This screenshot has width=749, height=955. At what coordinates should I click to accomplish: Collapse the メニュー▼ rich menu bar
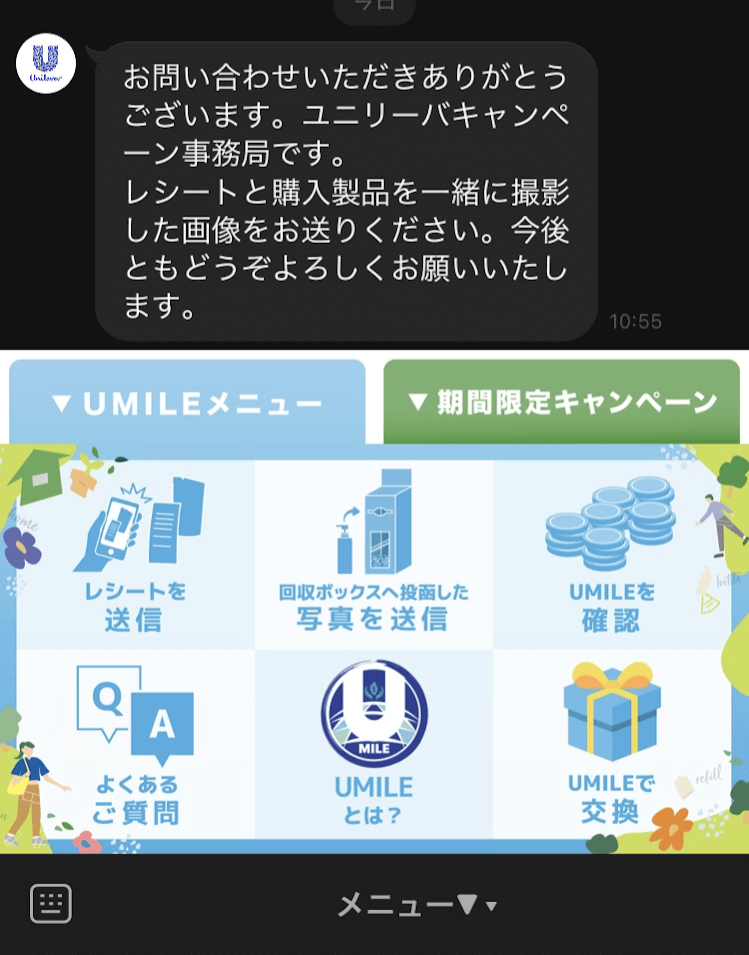pos(416,905)
